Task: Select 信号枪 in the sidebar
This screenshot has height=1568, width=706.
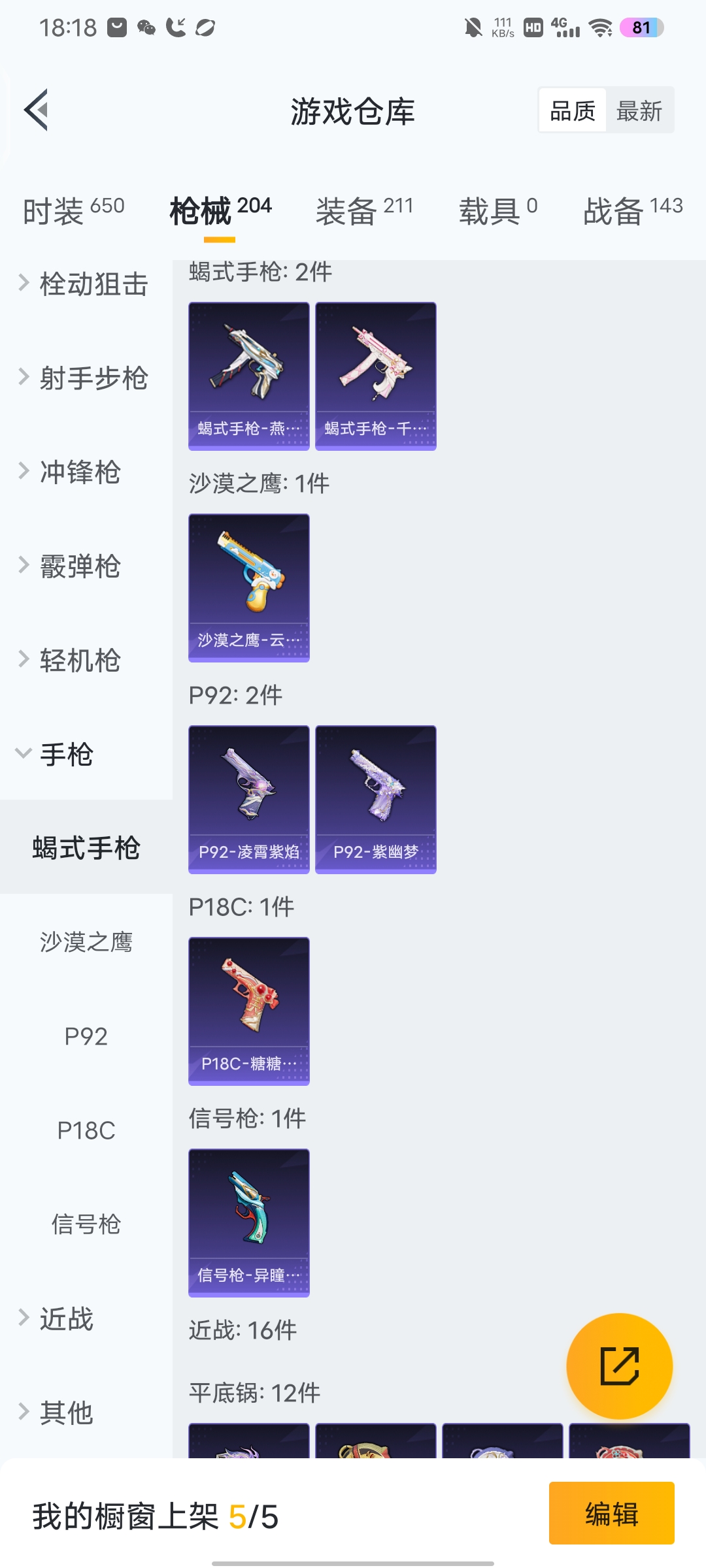Action: [x=86, y=1224]
